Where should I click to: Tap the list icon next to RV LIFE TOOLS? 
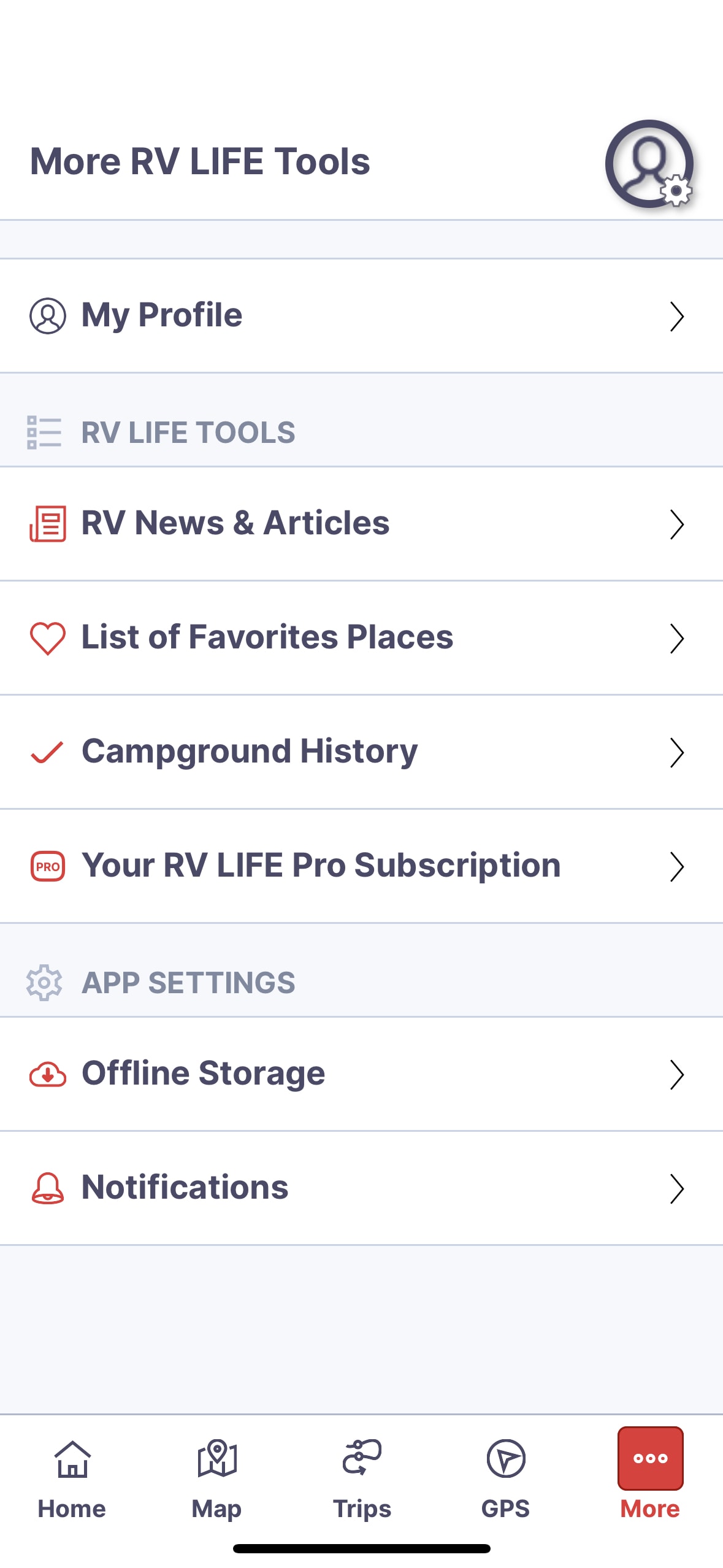[x=43, y=431]
